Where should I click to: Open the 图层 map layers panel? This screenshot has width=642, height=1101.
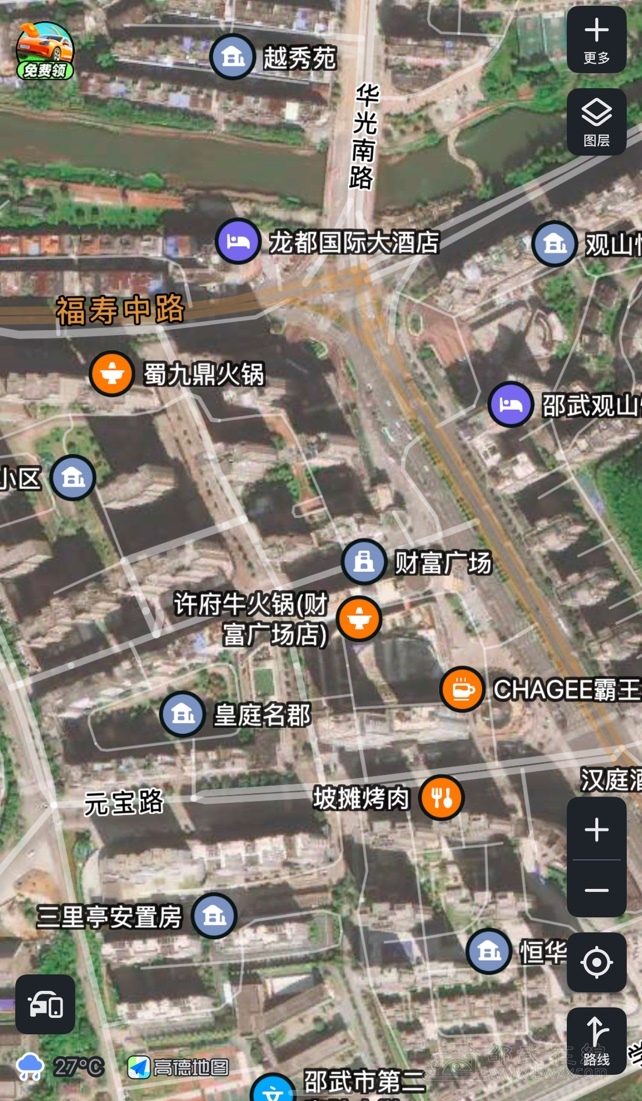coord(596,122)
